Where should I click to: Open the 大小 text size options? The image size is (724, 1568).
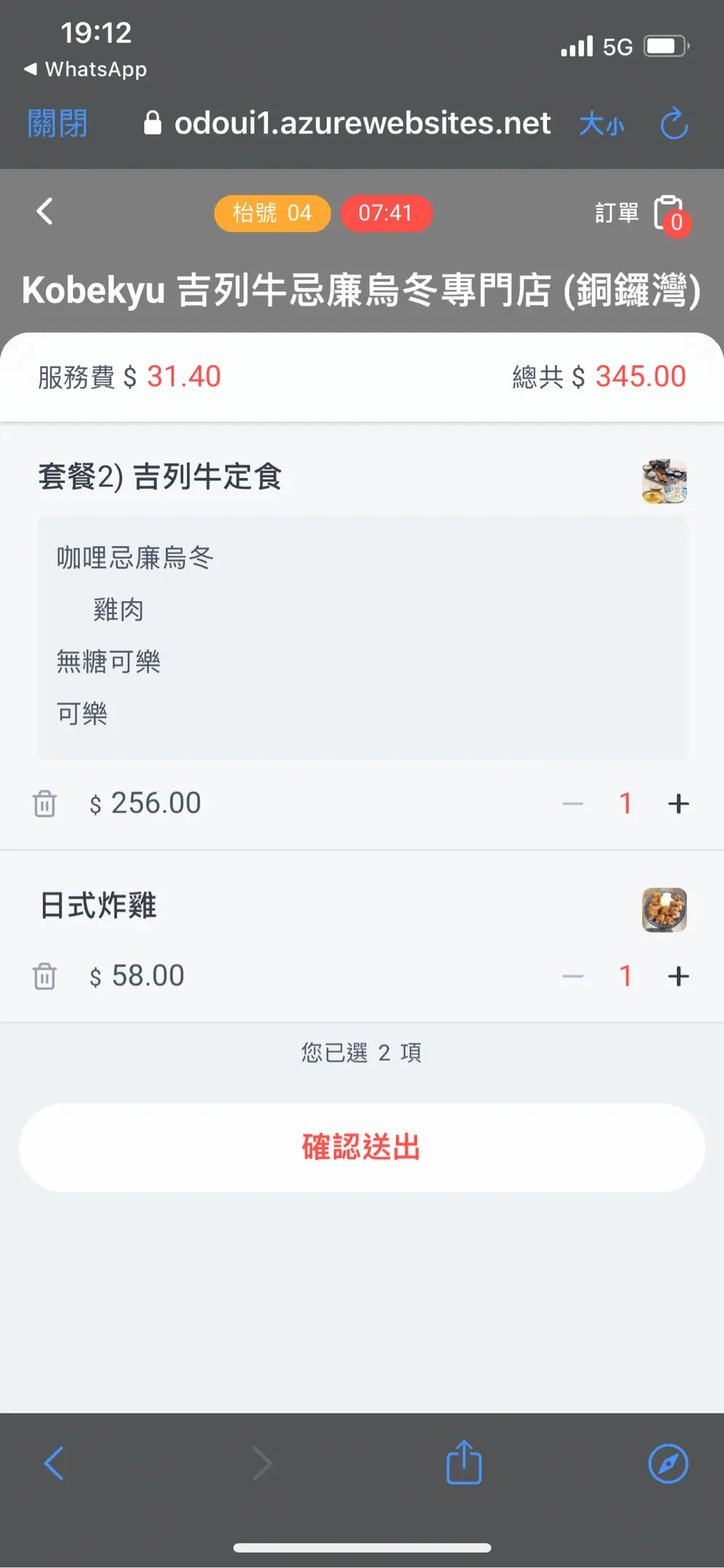tap(601, 124)
